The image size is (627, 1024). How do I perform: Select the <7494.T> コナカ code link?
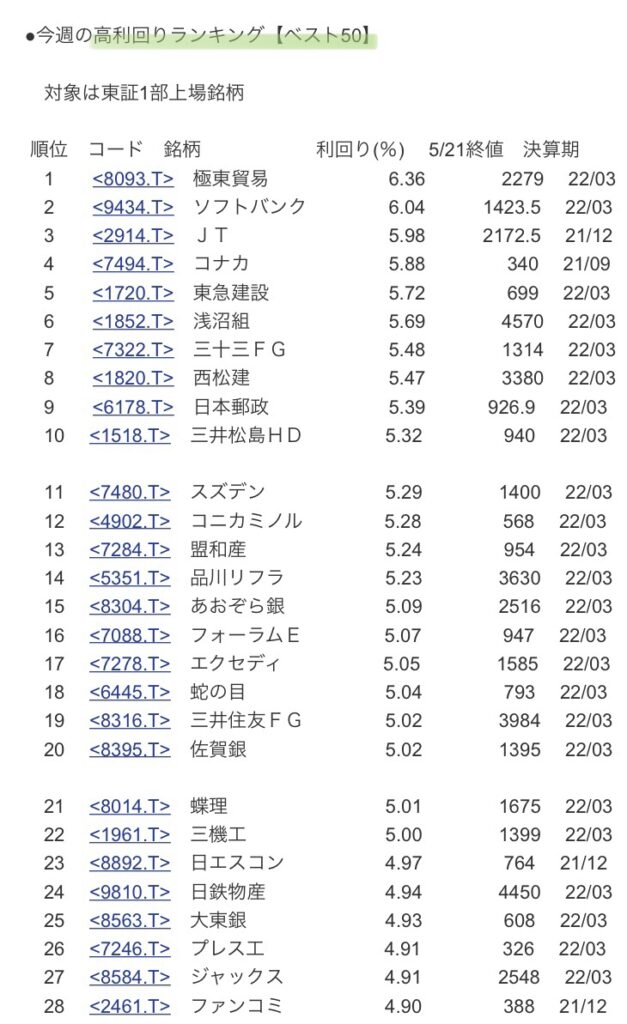click(x=133, y=264)
